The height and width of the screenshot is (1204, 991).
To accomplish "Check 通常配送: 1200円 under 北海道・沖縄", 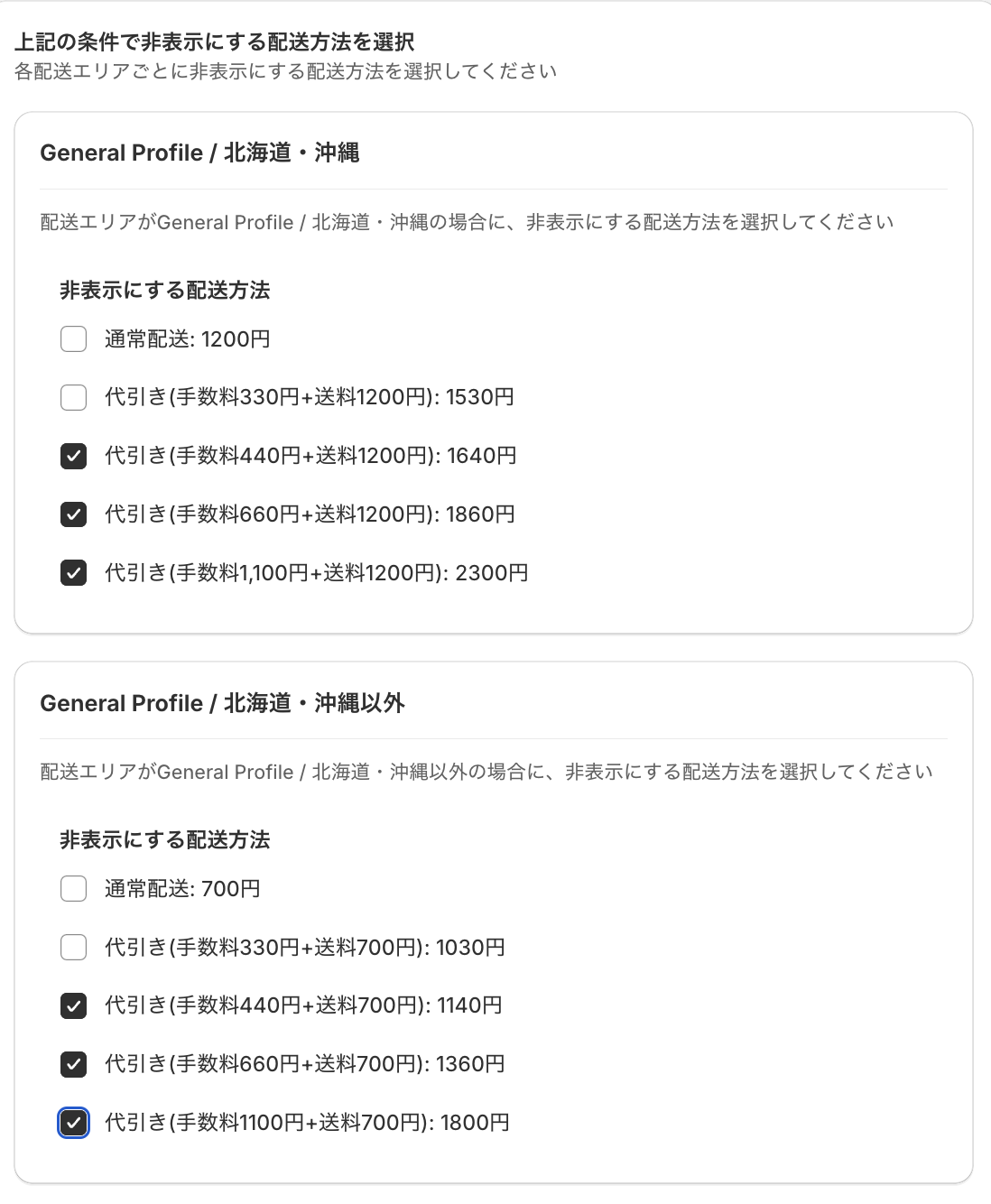I will point(73,339).
